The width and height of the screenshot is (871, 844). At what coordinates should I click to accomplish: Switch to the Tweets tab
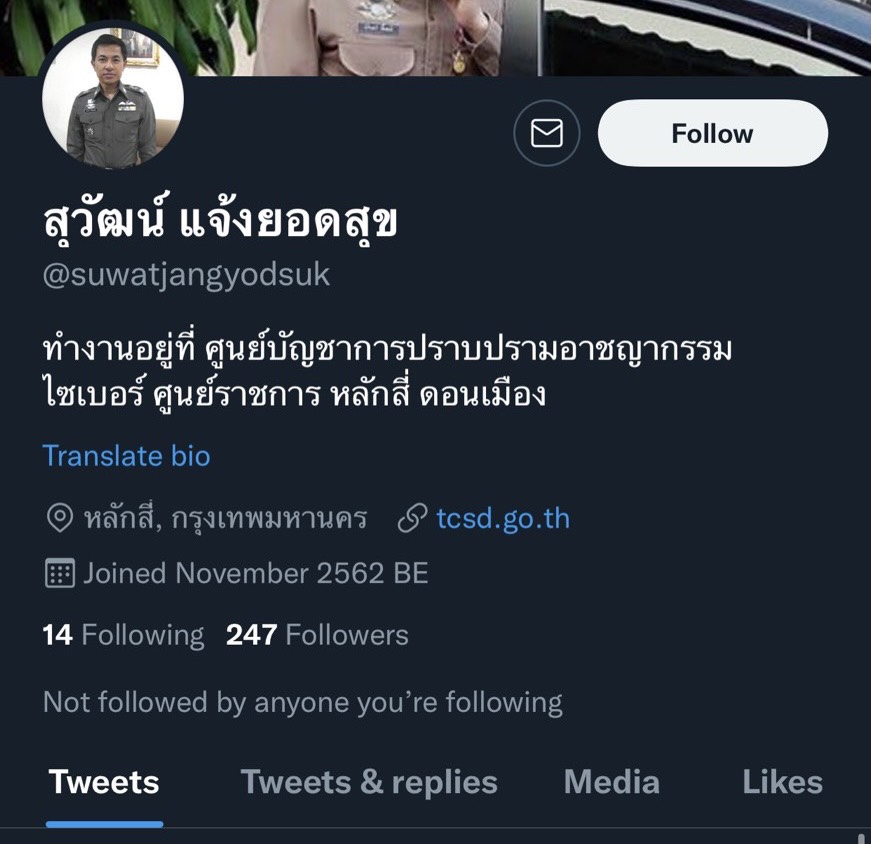(x=104, y=782)
